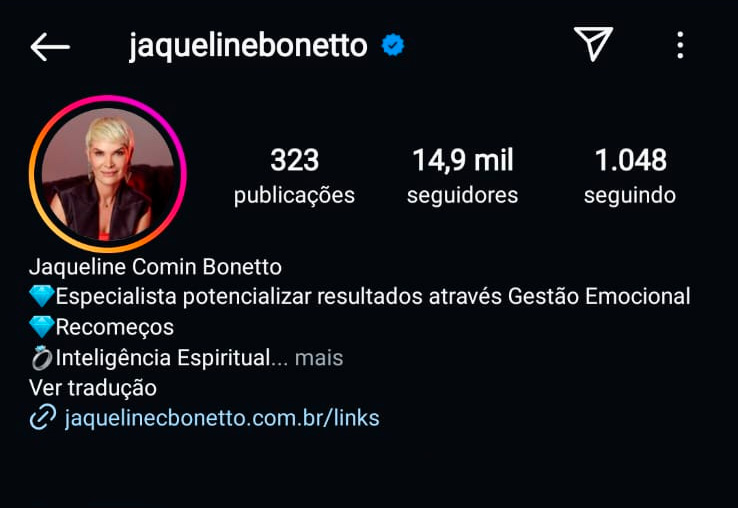The height and width of the screenshot is (508, 738).
Task: View the 14,9 mil seguidores list
Action: (462, 176)
